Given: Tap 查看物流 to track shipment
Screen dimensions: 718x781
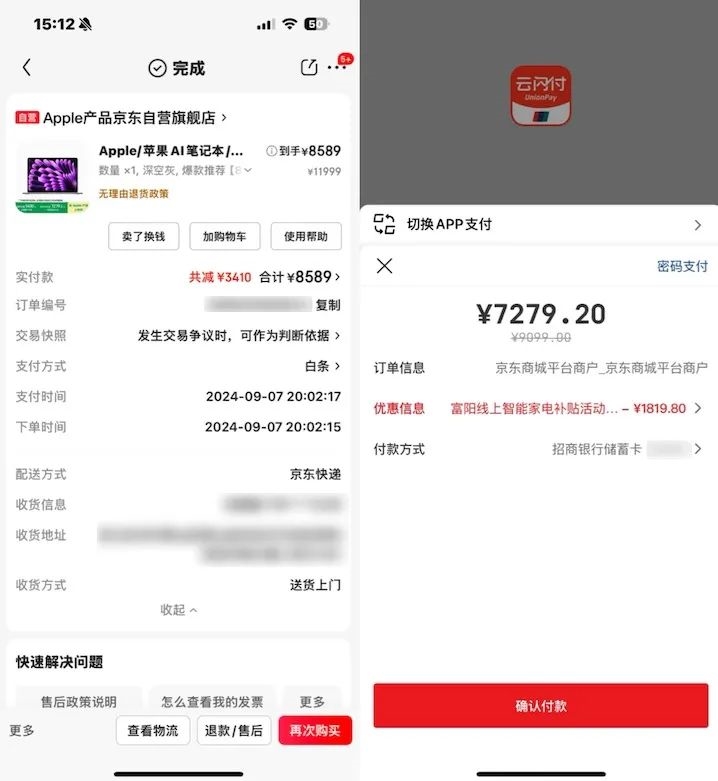Looking at the screenshot, I should click(153, 731).
